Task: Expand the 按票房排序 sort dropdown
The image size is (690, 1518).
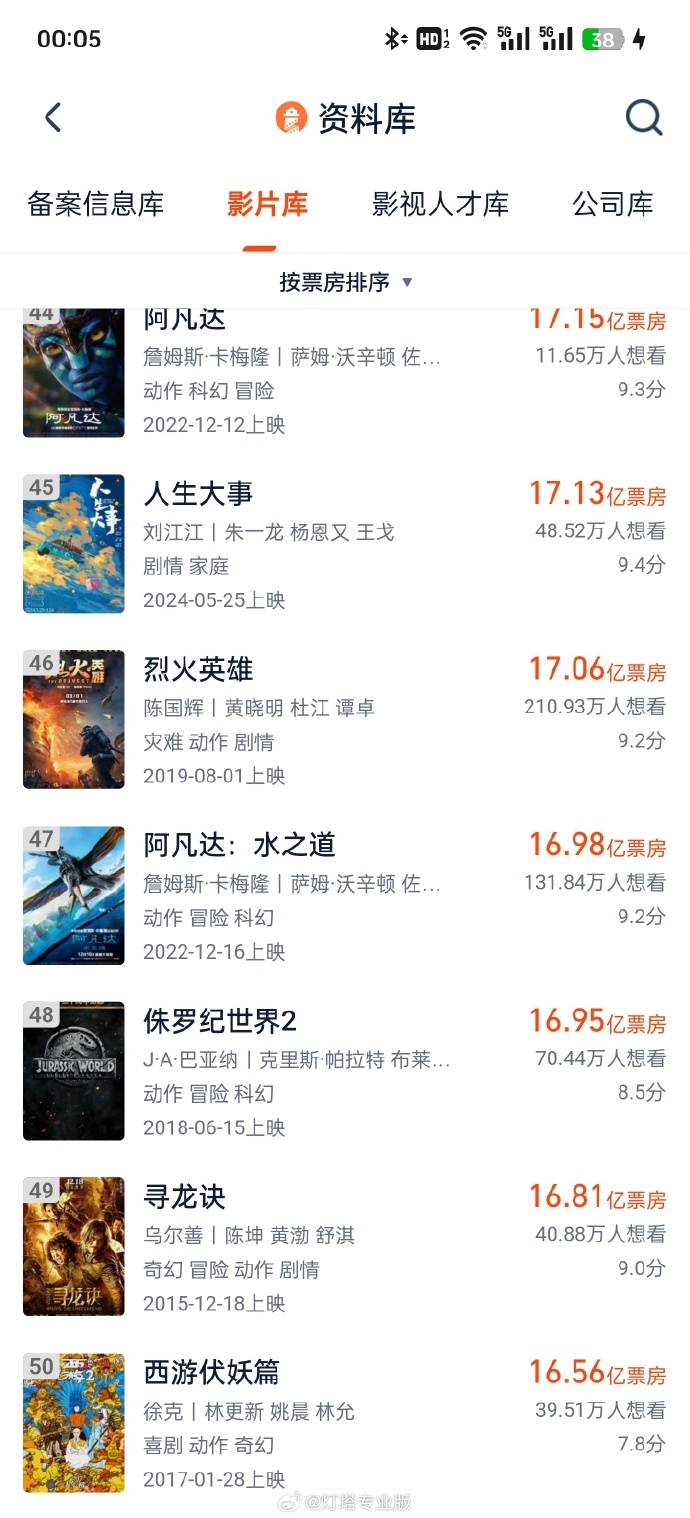Action: pyautogui.click(x=345, y=282)
